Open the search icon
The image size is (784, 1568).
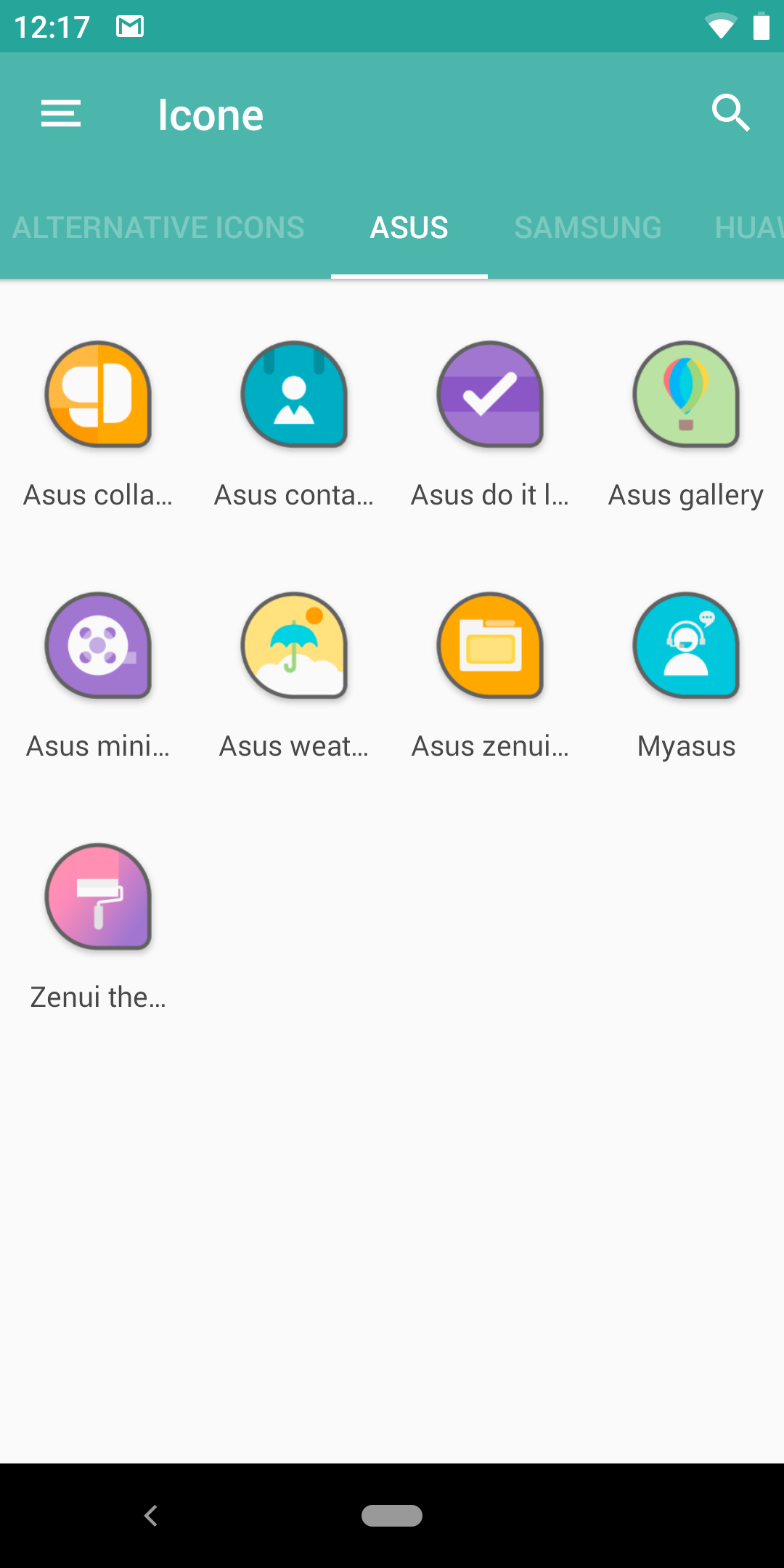pyautogui.click(x=730, y=113)
